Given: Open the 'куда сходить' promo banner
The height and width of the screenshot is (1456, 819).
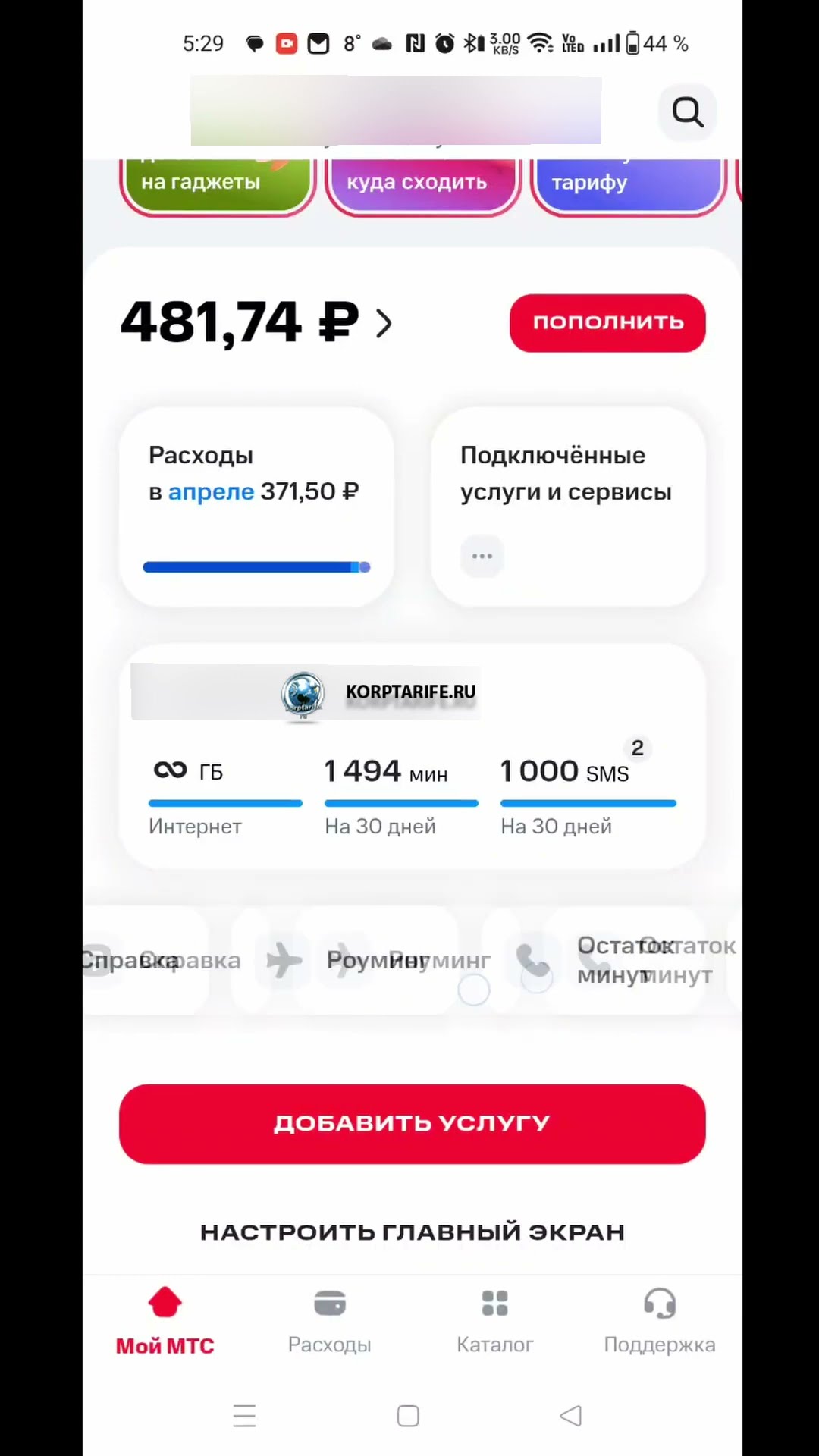Looking at the screenshot, I should (x=423, y=185).
